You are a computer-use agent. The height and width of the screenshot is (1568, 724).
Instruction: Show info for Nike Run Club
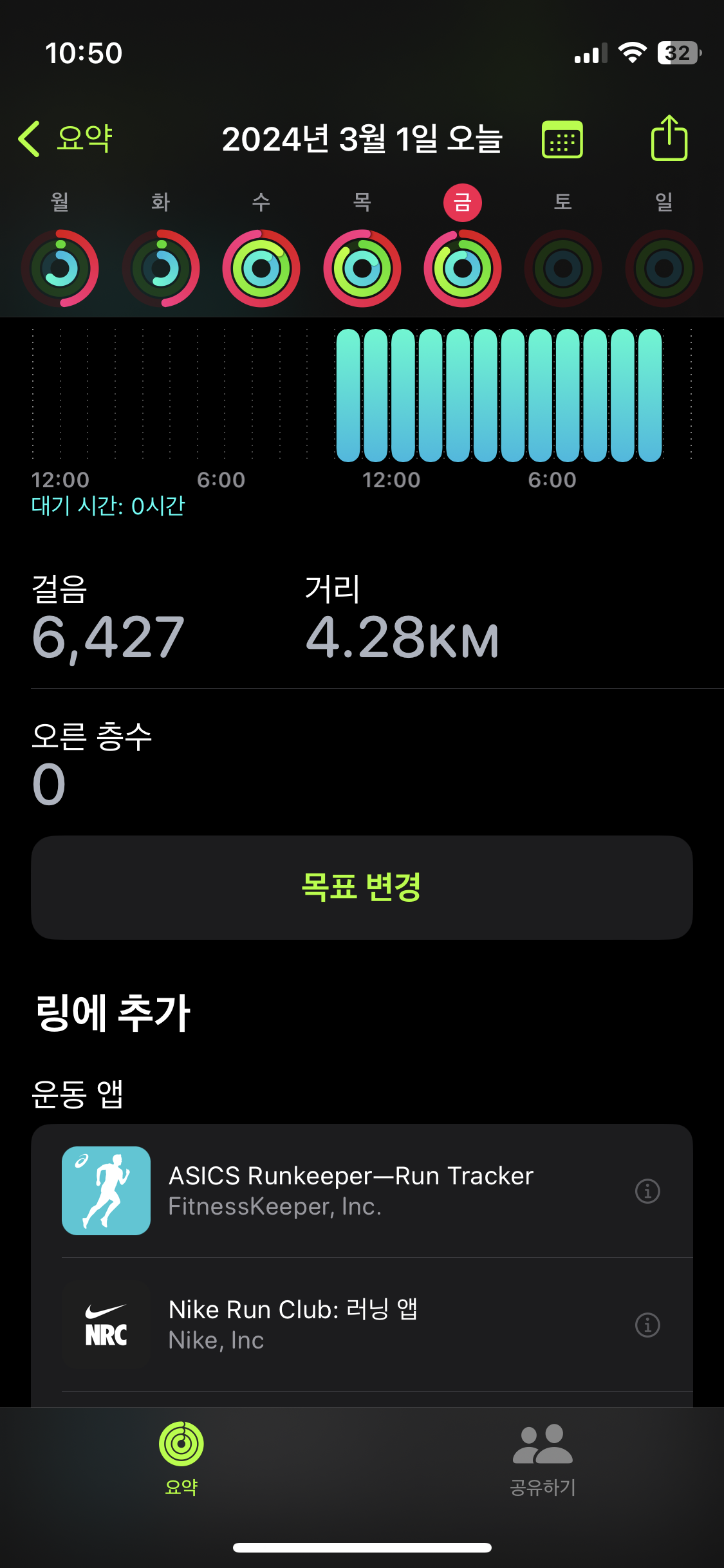647,1325
